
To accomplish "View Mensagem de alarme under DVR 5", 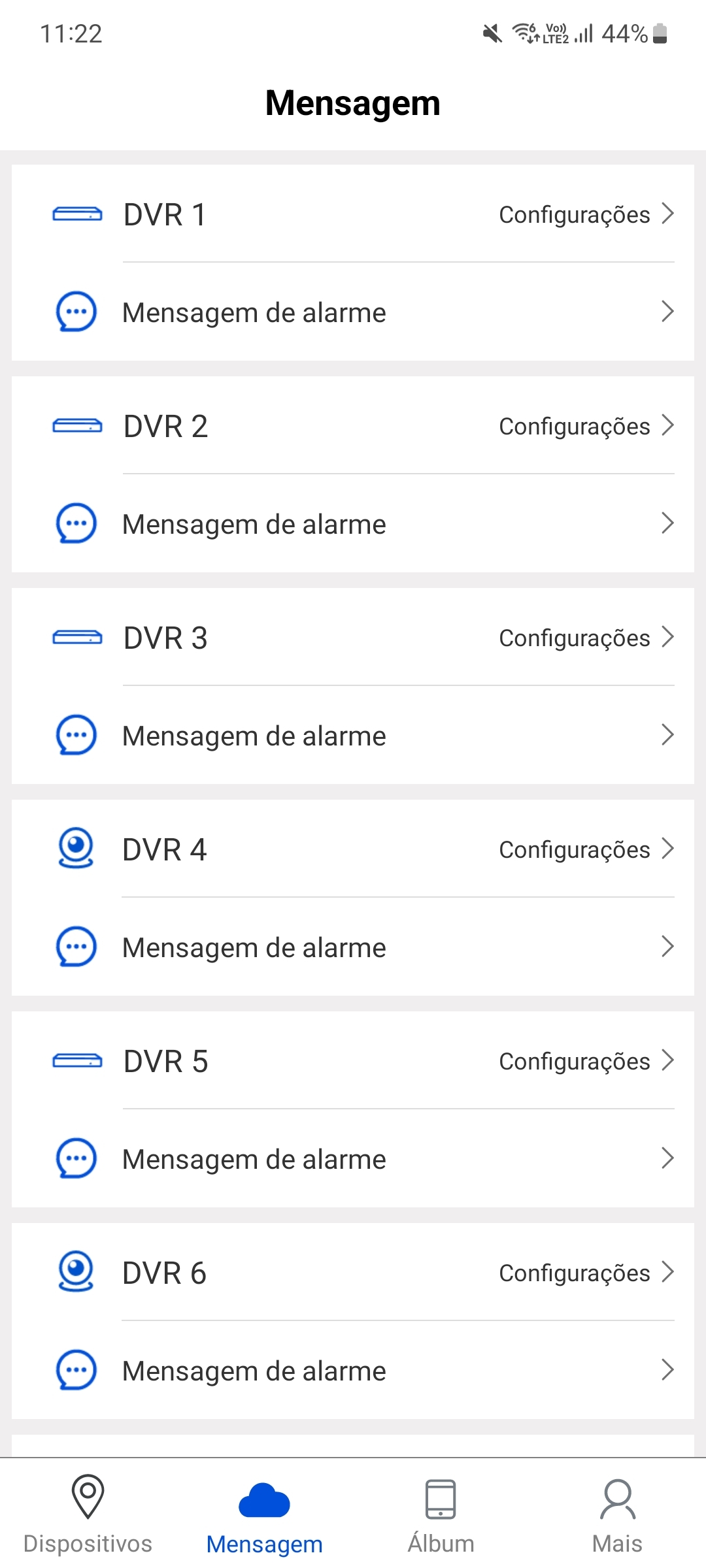I will point(353,1159).
